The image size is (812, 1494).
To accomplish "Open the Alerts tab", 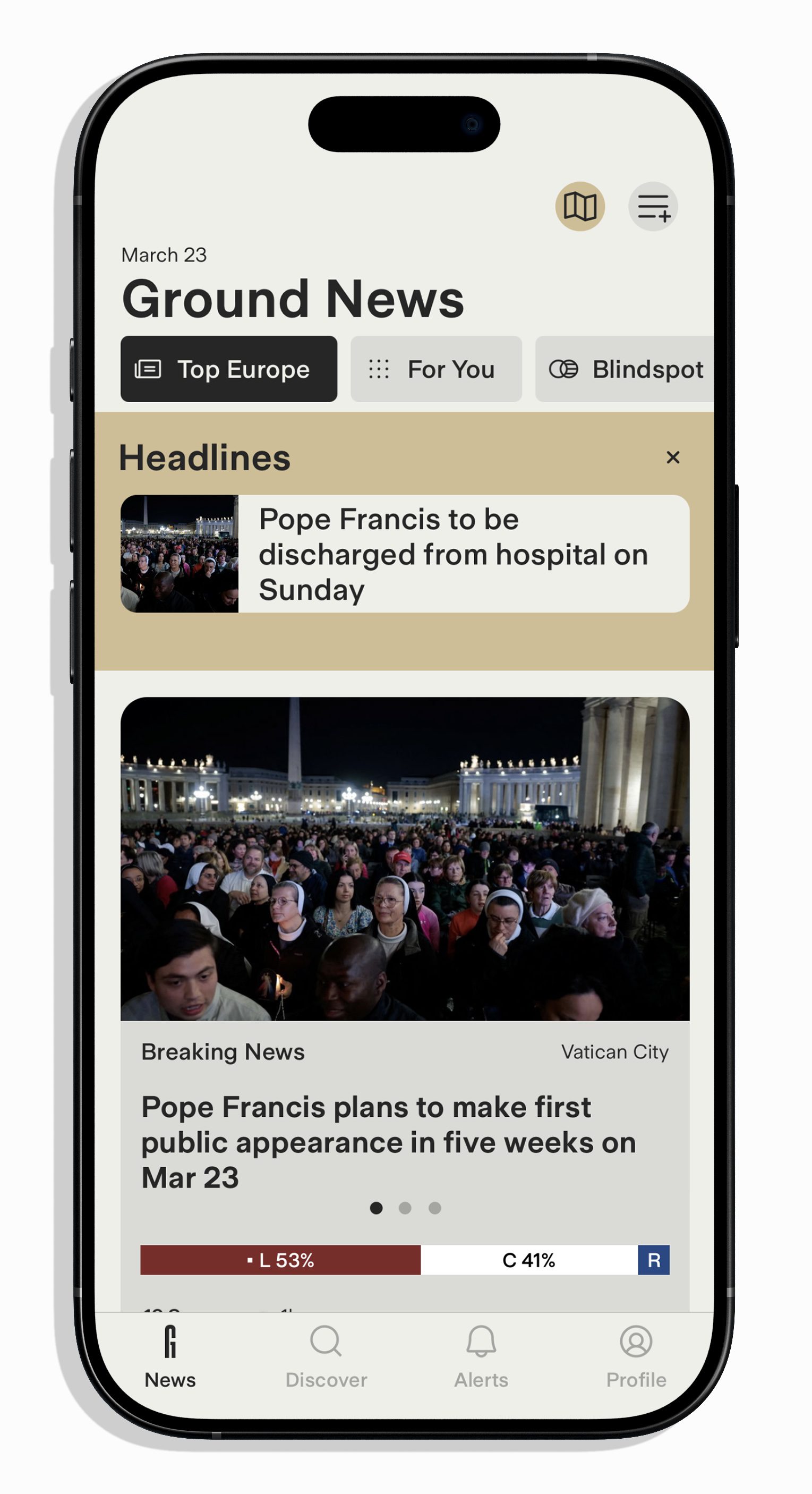I will [481, 1357].
